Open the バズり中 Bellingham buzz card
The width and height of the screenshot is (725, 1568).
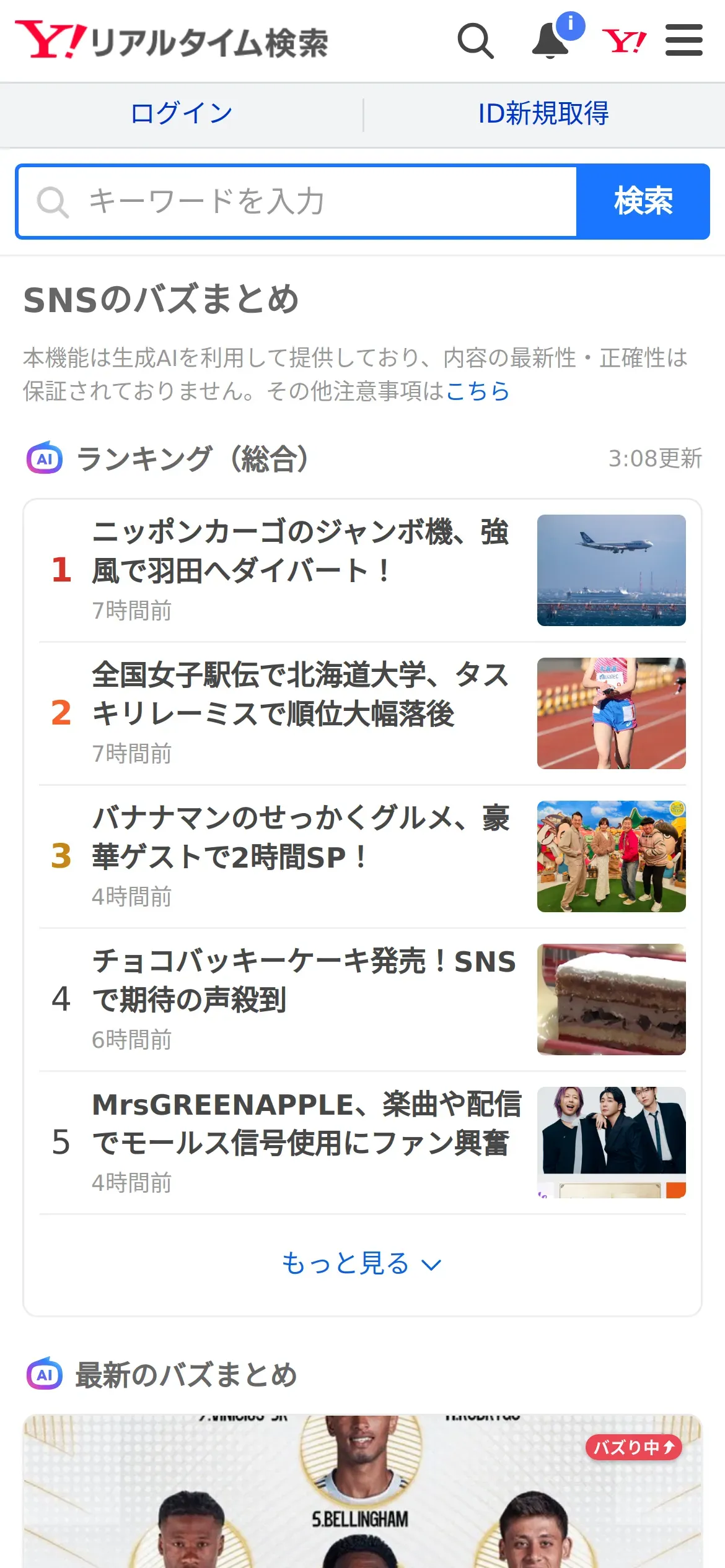click(362, 1492)
